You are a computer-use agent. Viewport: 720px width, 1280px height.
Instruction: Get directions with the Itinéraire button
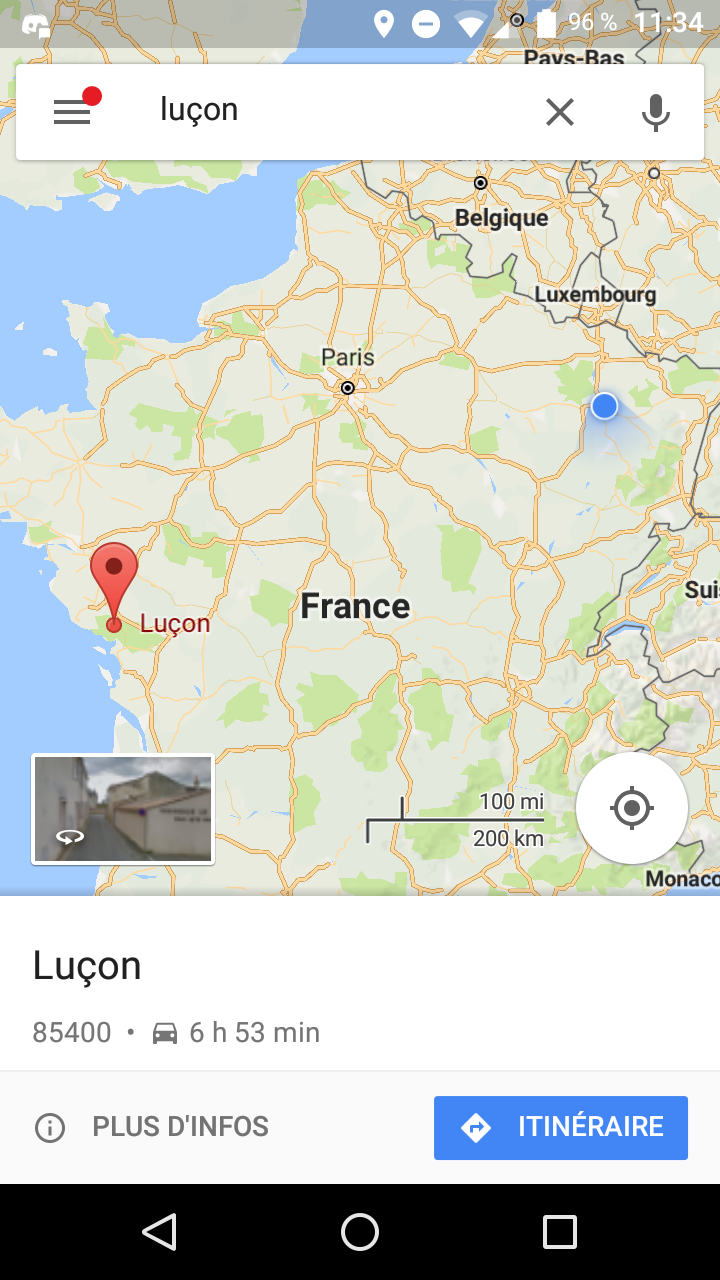(561, 1128)
